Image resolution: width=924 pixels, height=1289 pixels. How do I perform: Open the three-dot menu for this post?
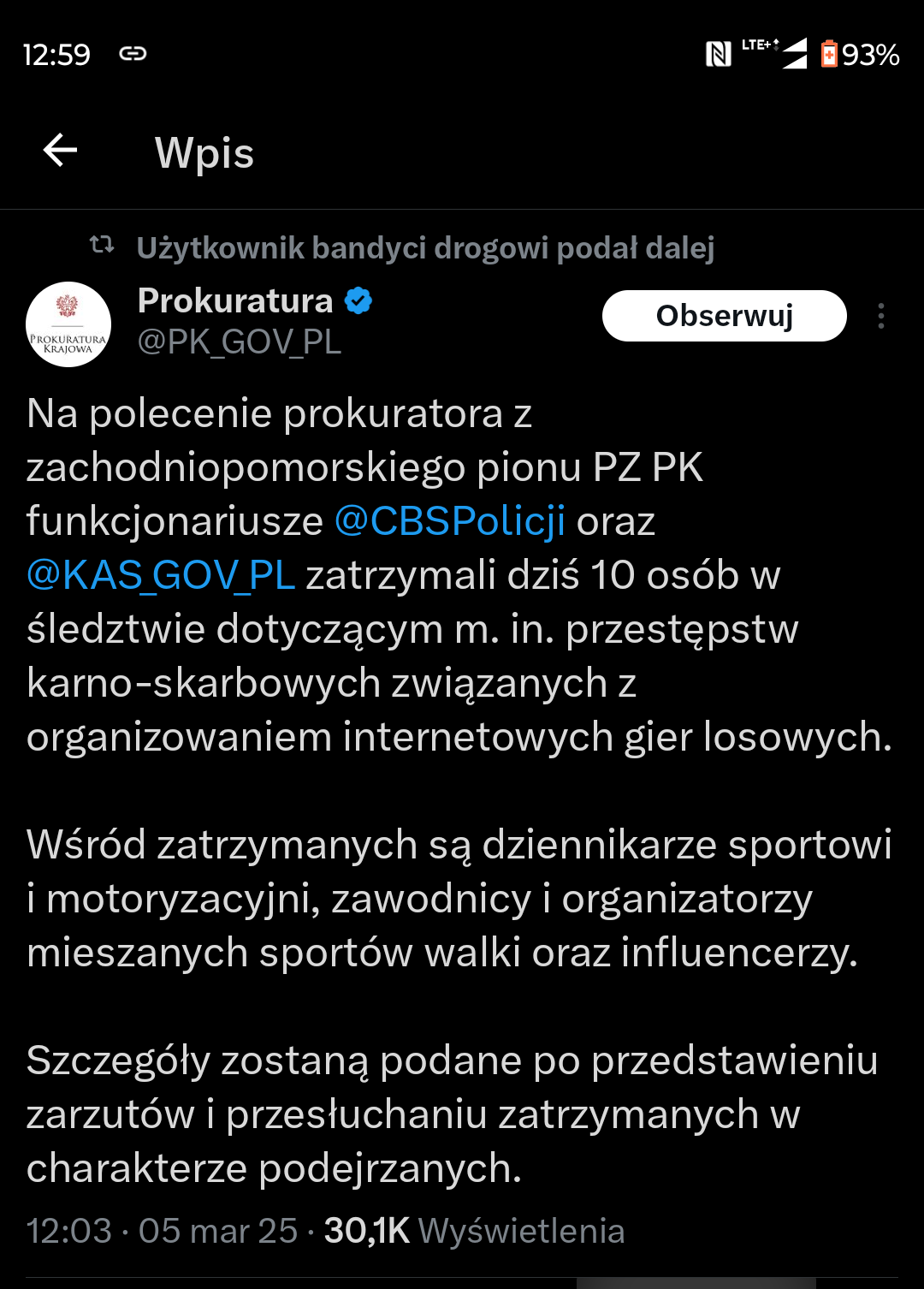click(x=880, y=317)
